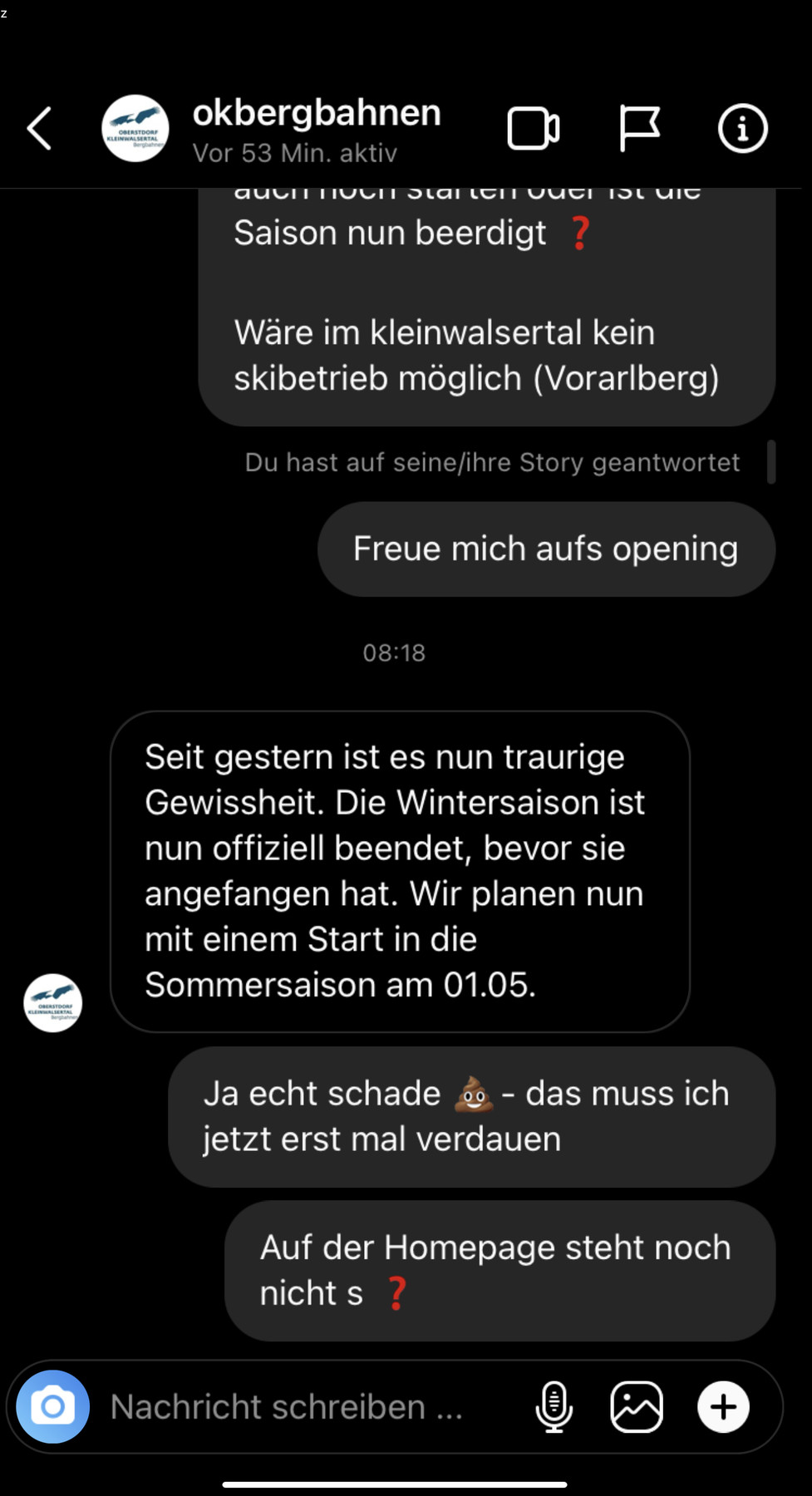This screenshot has height=1496, width=812.
Task: Start a video call with okbergbahnen
Action: click(533, 129)
